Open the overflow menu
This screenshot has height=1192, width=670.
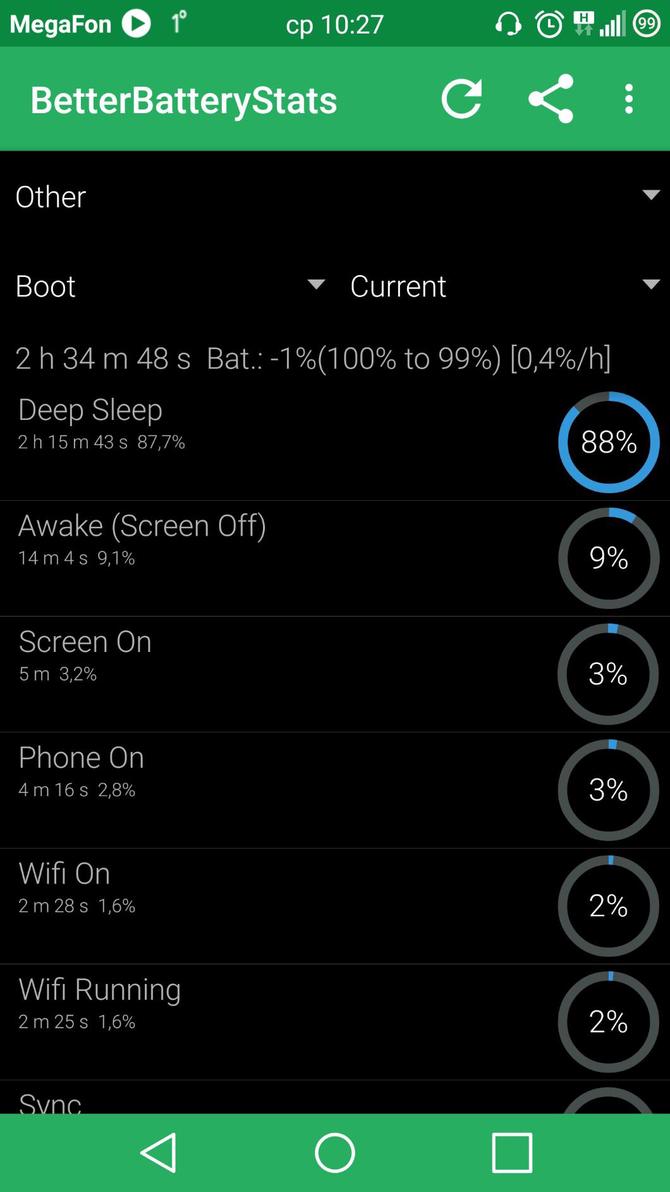[628, 99]
